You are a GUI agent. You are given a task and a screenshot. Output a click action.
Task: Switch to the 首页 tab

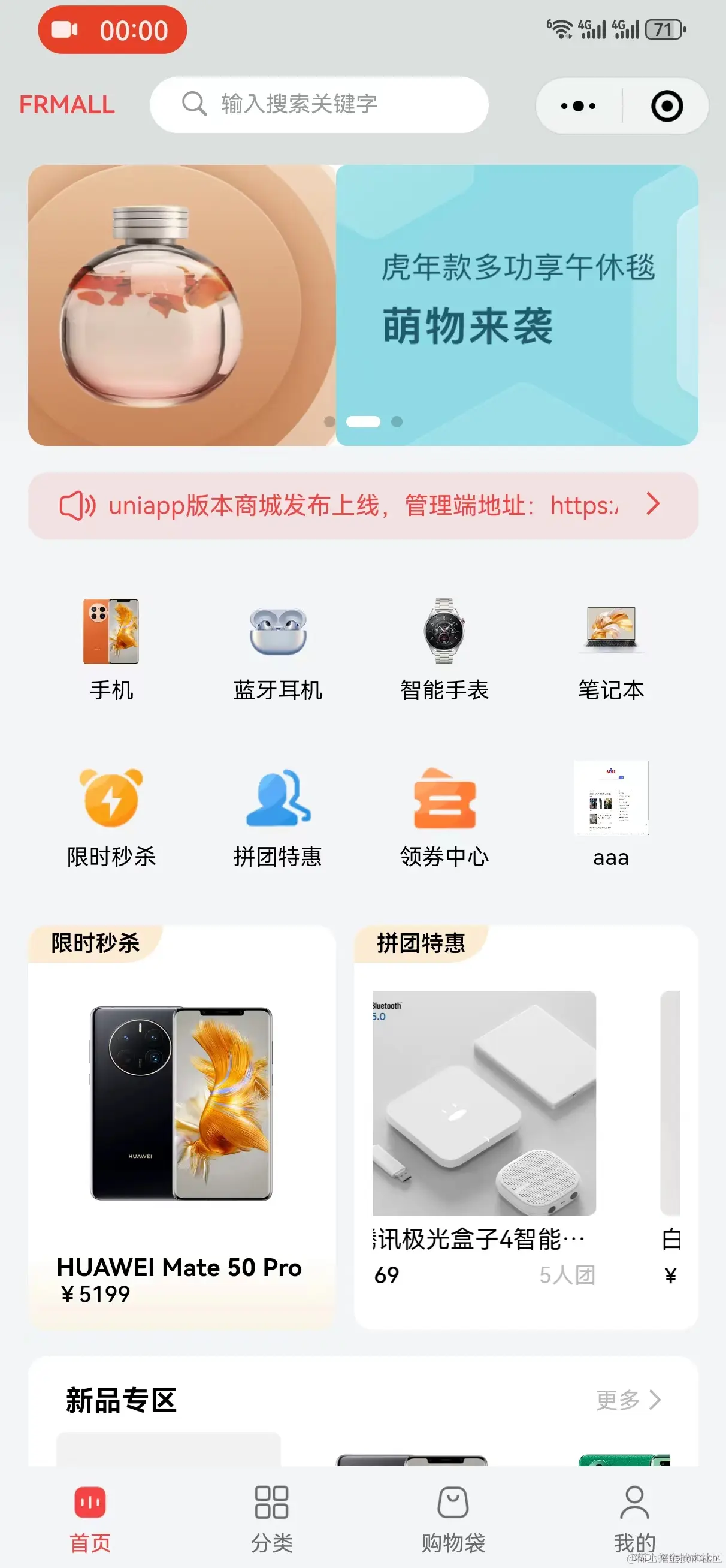coord(90,1518)
